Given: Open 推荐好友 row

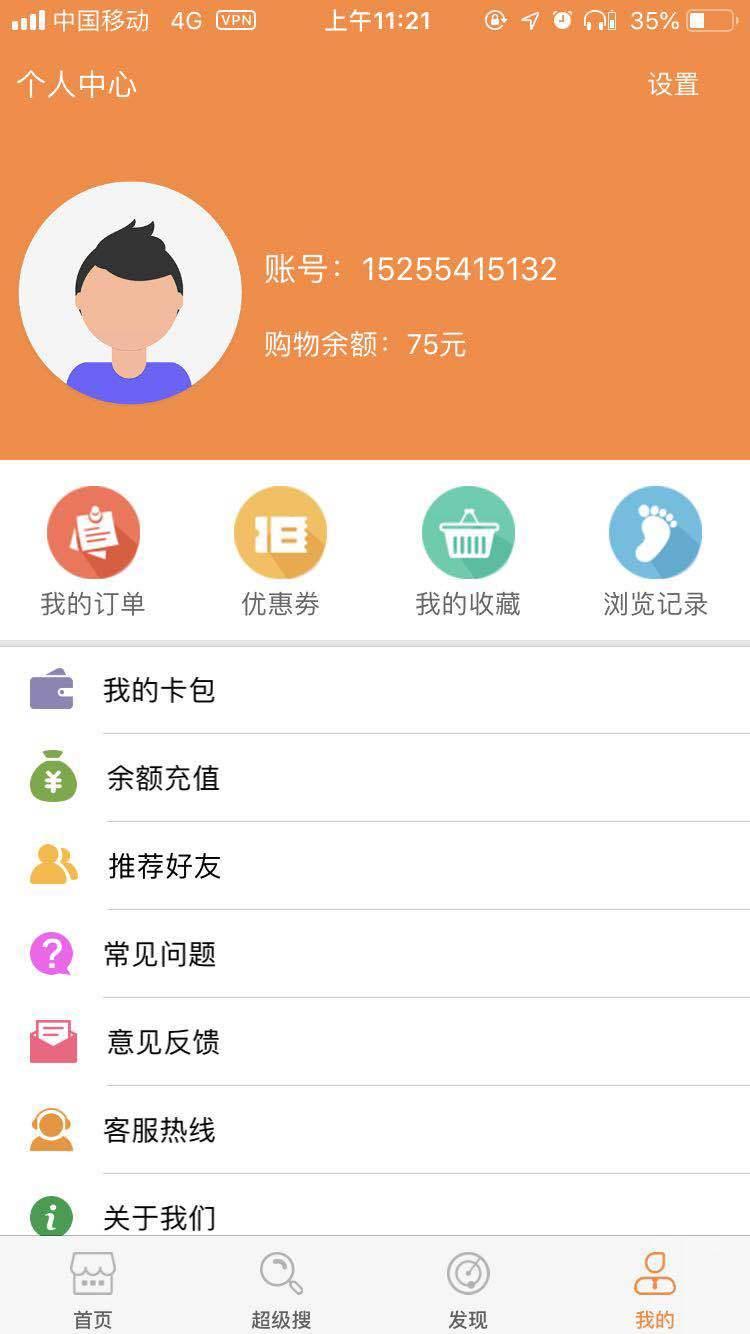Looking at the screenshot, I should 375,866.
